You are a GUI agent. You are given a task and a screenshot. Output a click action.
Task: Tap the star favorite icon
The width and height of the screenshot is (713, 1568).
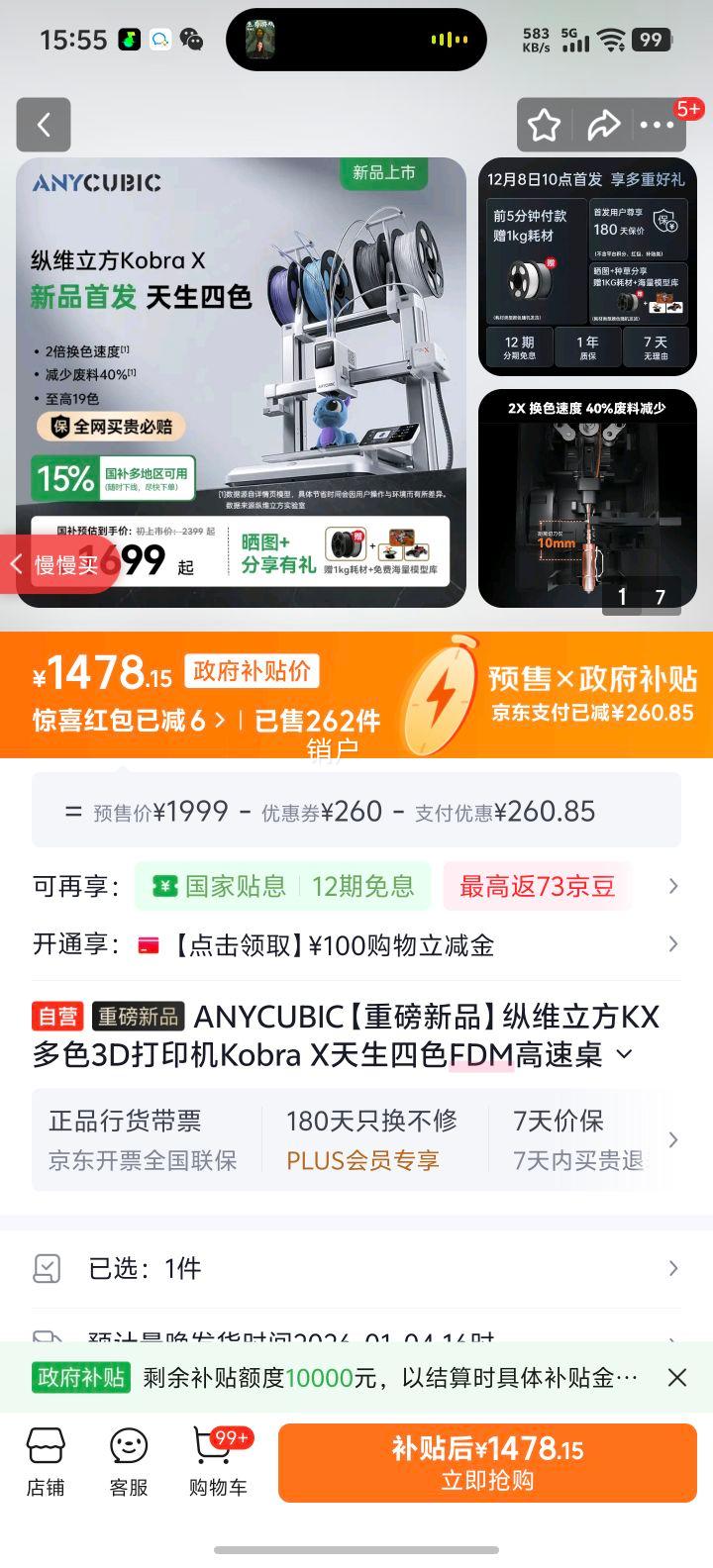pos(544,125)
